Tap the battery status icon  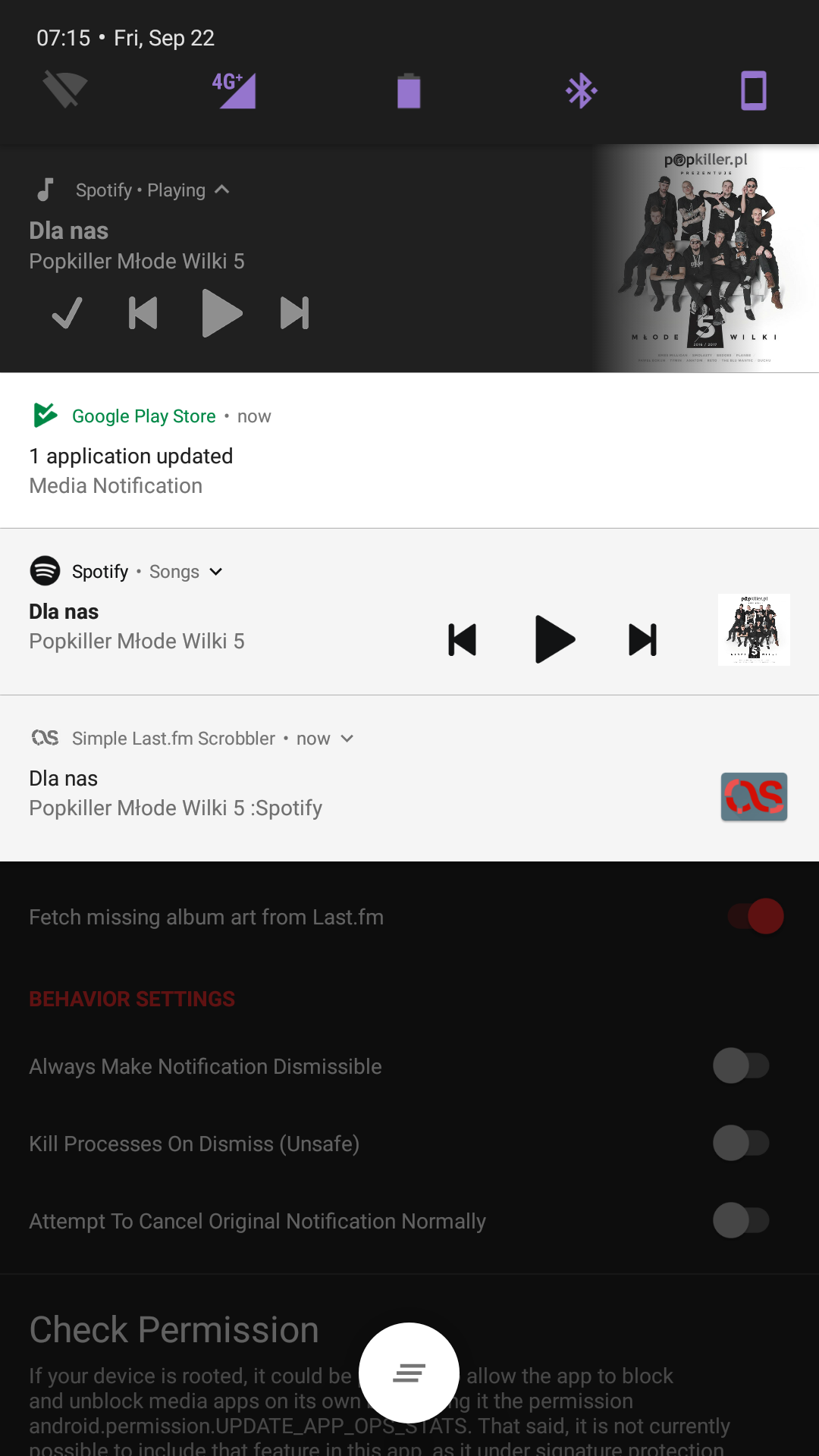tap(409, 89)
